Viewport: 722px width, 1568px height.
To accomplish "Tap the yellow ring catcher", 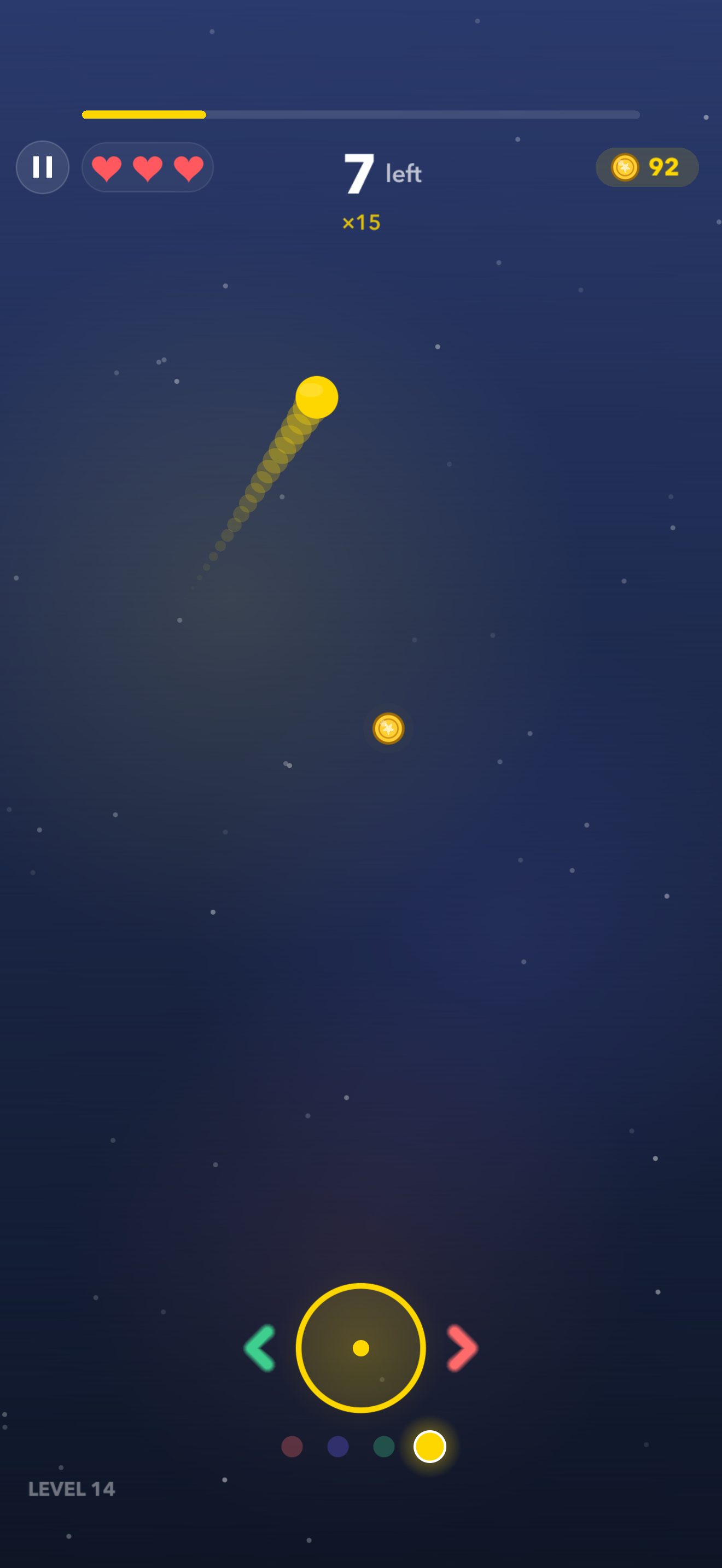I will 361,1348.
